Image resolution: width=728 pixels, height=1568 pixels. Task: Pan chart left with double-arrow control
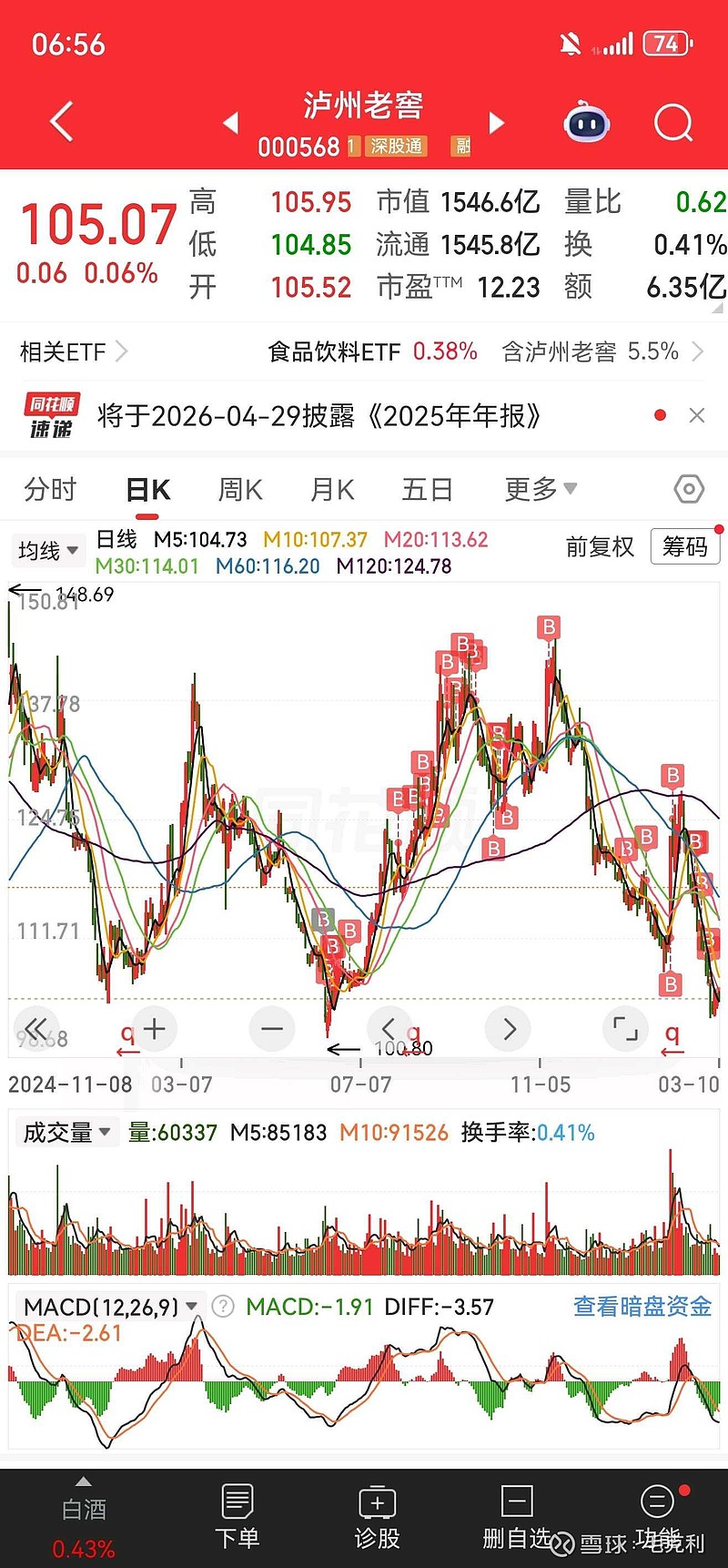[36, 1029]
